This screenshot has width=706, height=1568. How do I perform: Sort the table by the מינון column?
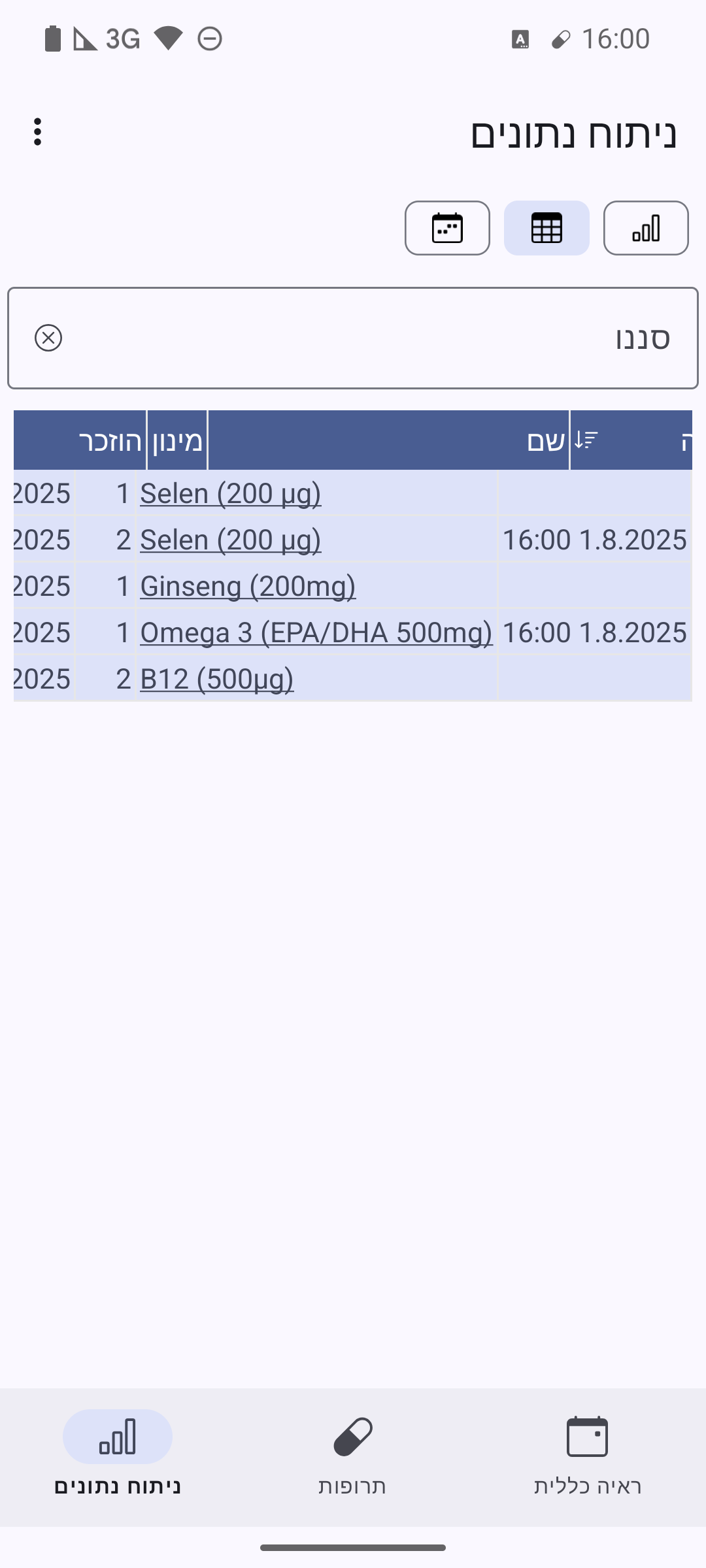click(x=177, y=441)
